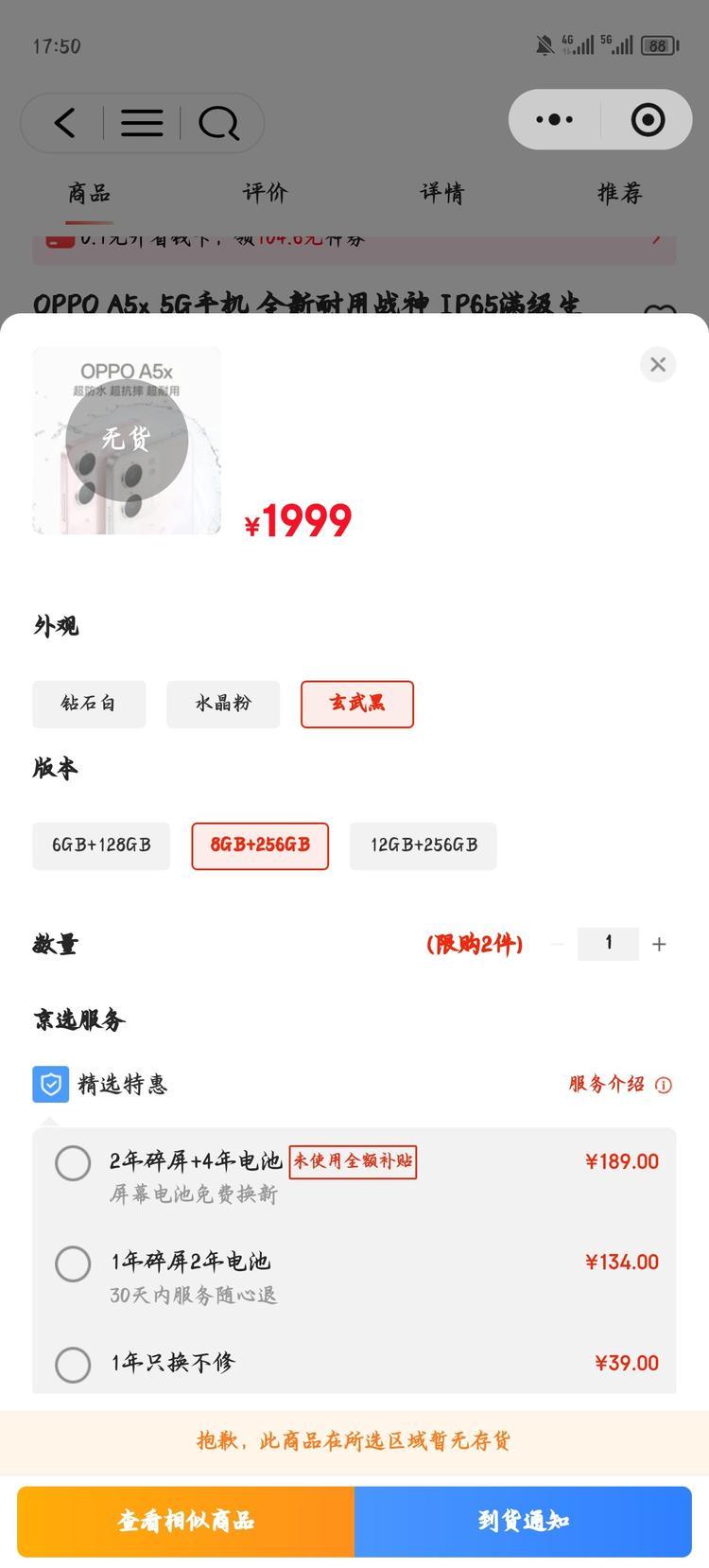Image resolution: width=709 pixels, height=1568 pixels.
Task: Decrease quantity with the minus button
Action: 558,944
